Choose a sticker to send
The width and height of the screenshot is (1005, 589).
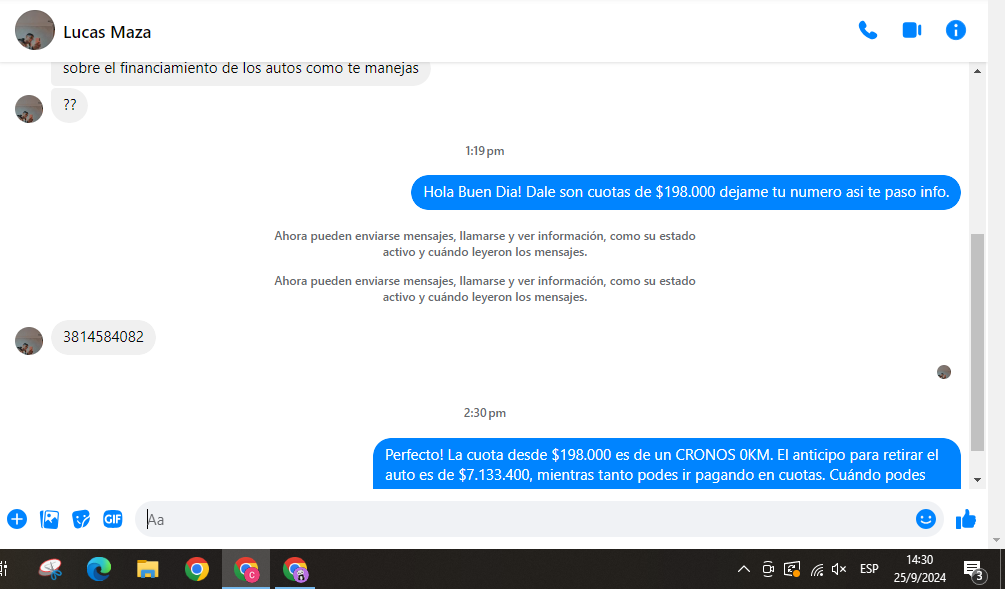click(x=81, y=519)
